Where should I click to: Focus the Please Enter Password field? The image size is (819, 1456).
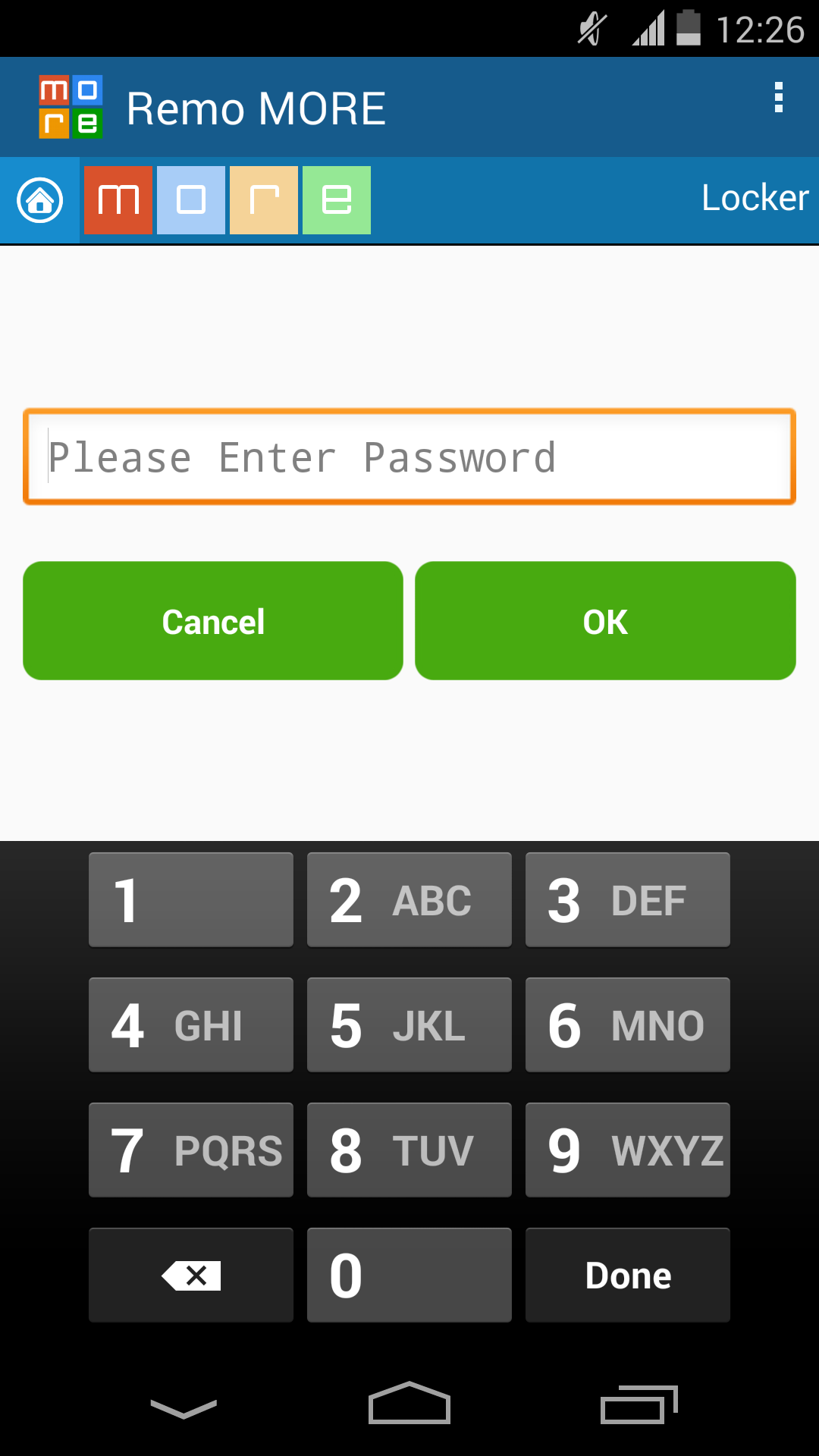[409, 456]
